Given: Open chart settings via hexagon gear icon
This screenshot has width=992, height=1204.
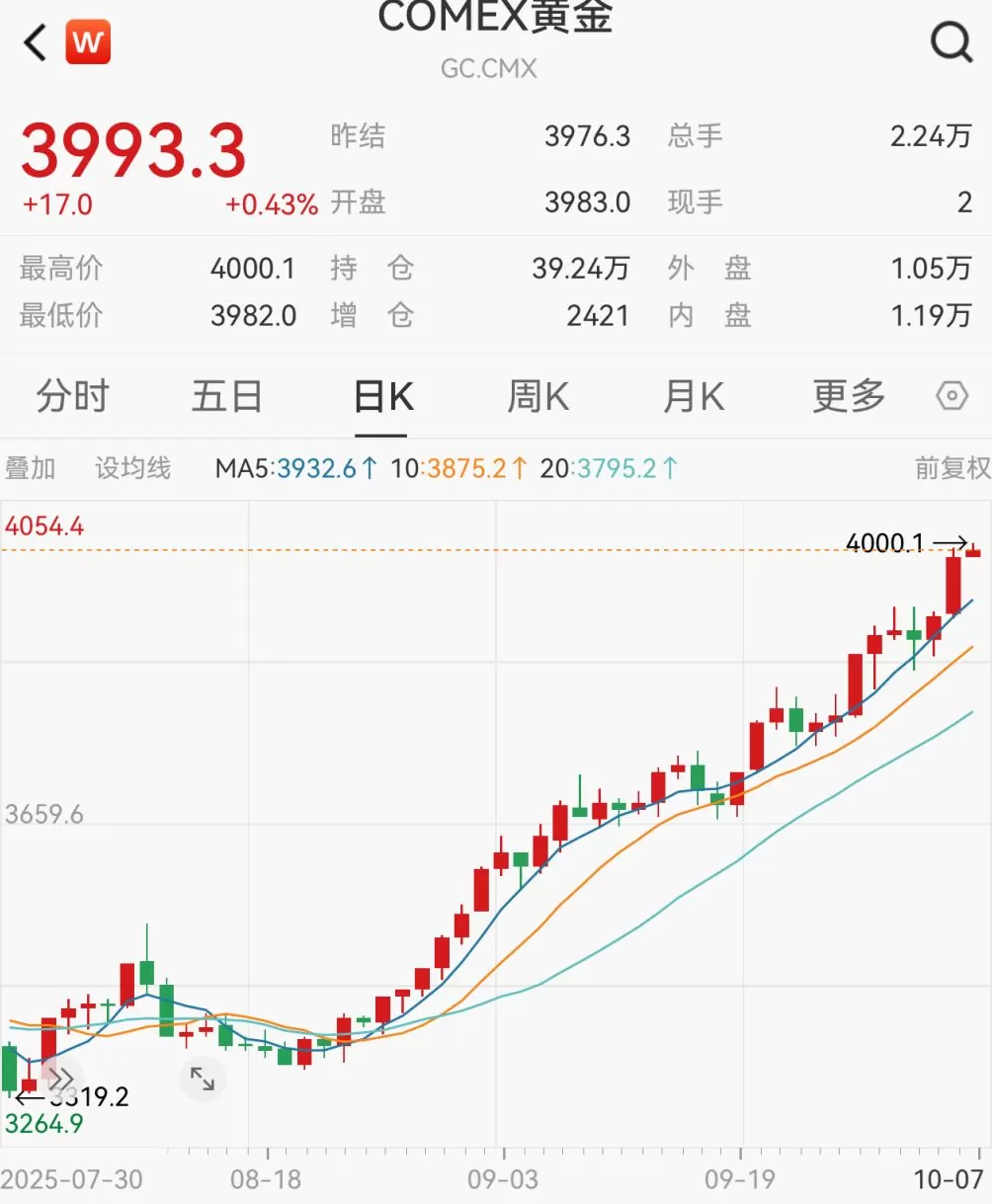Looking at the screenshot, I should coord(951,395).
